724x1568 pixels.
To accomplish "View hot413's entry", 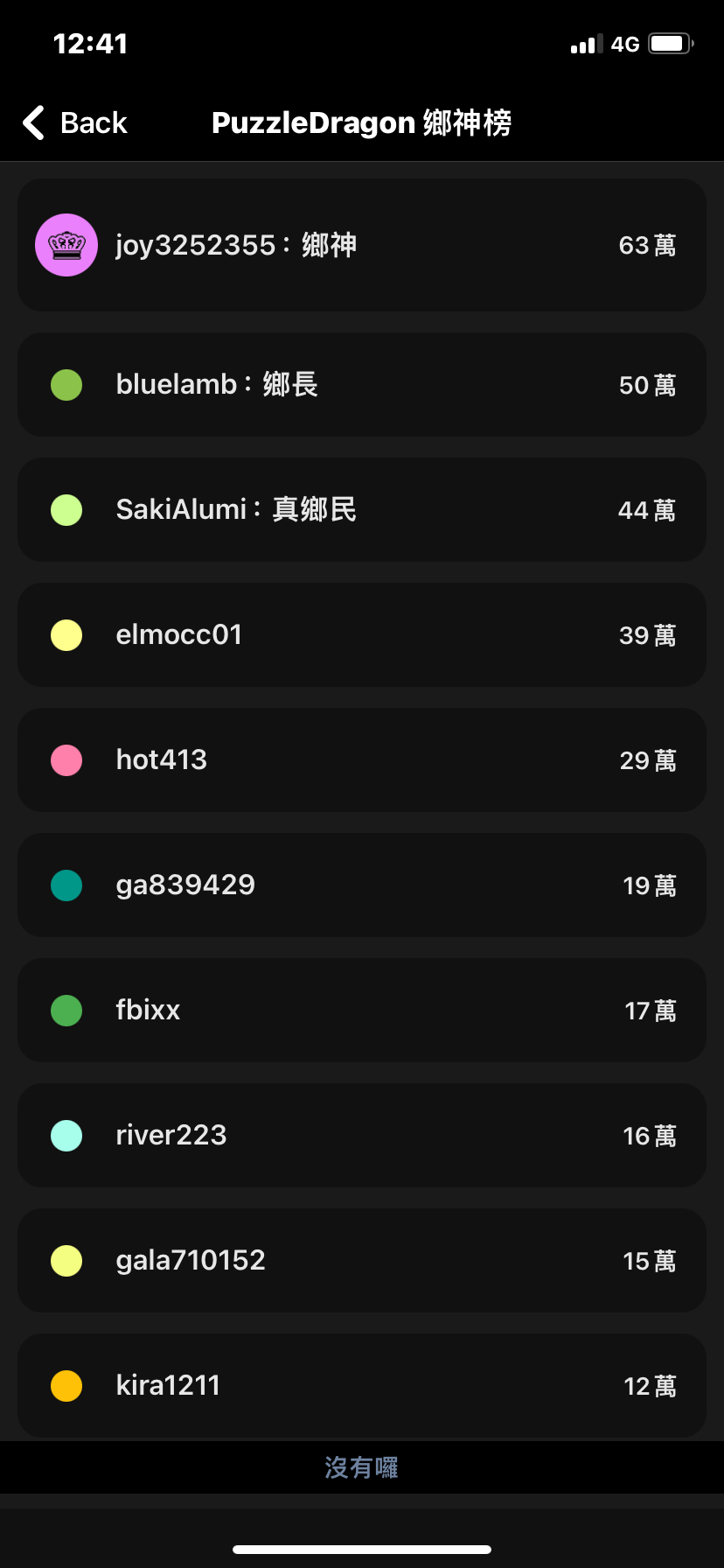I will pyautogui.click(x=362, y=759).
